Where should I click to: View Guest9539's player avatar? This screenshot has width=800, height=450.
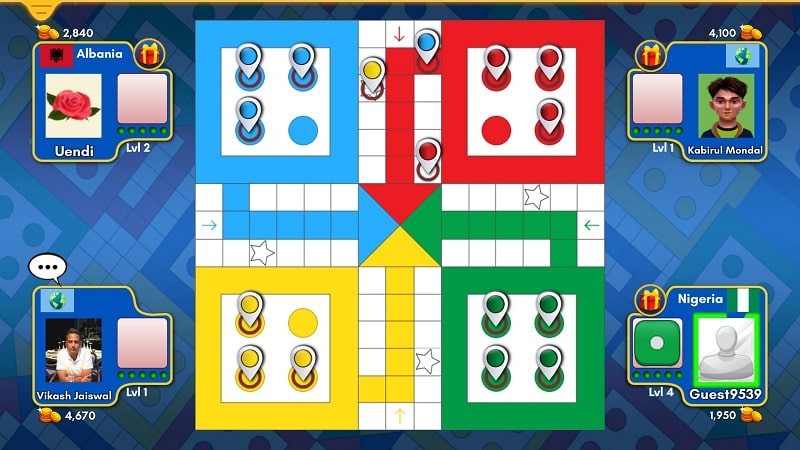(x=726, y=347)
